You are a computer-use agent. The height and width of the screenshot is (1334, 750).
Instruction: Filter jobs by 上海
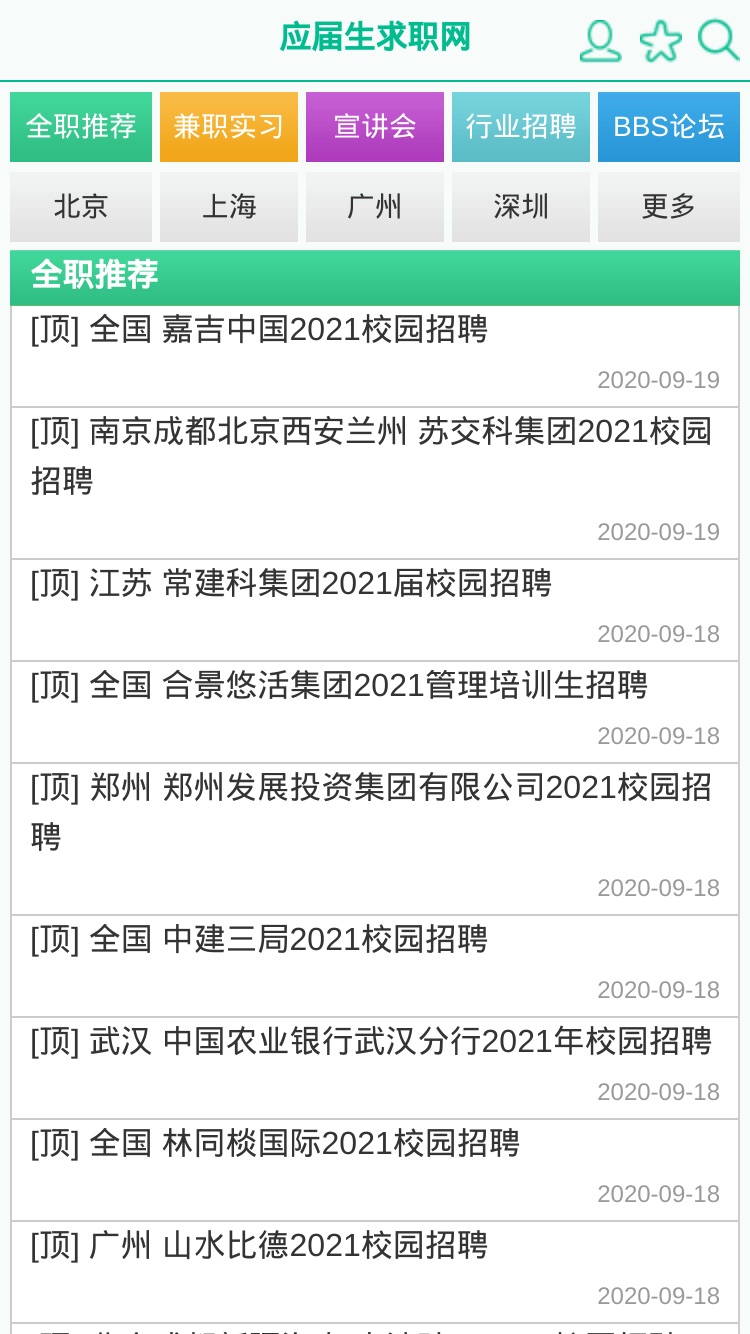coord(229,207)
